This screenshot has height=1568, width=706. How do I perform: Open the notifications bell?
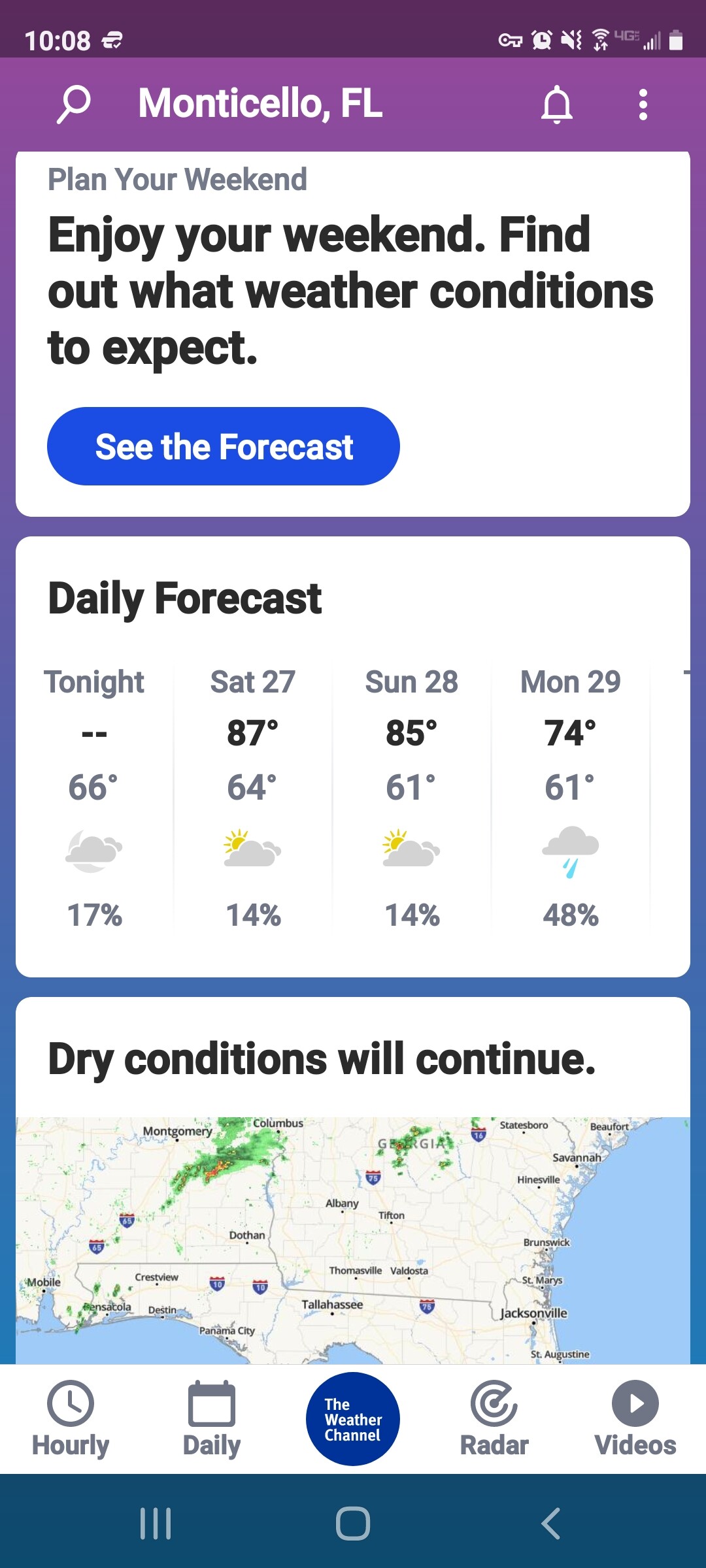pos(556,105)
